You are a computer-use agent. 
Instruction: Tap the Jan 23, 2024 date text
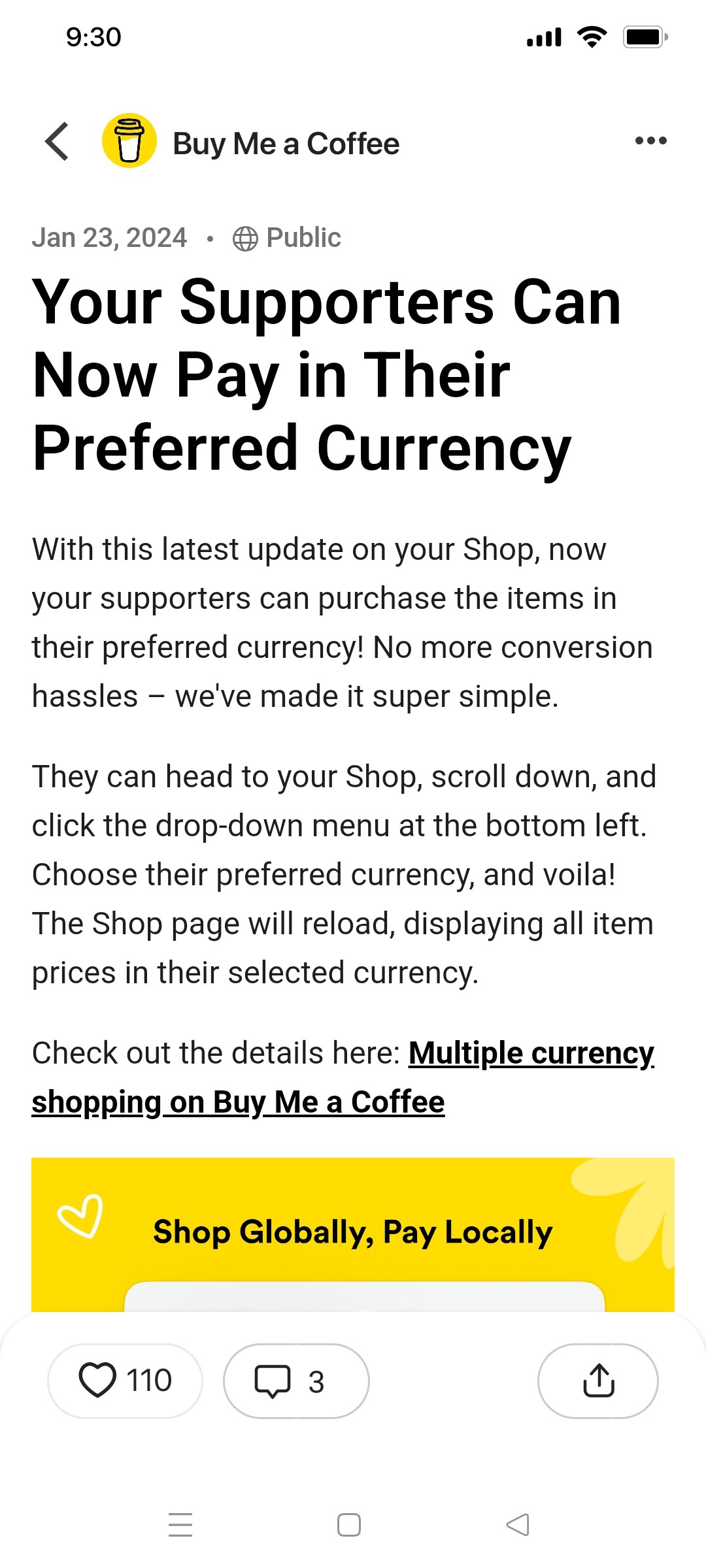coord(109,237)
